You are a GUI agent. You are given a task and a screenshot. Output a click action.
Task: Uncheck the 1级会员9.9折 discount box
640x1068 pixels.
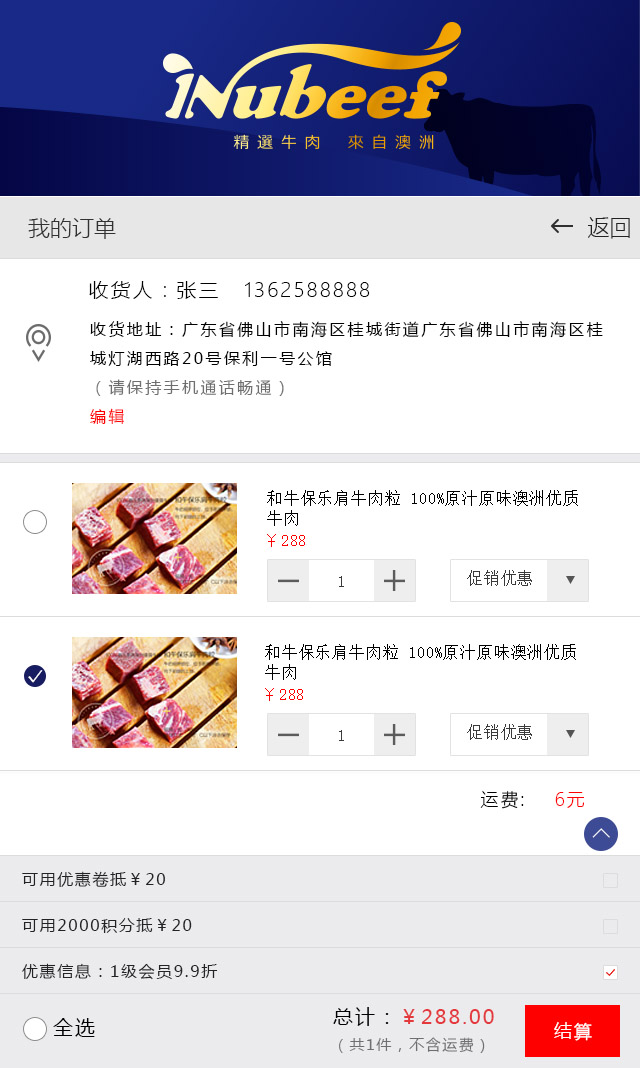pos(610,972)
